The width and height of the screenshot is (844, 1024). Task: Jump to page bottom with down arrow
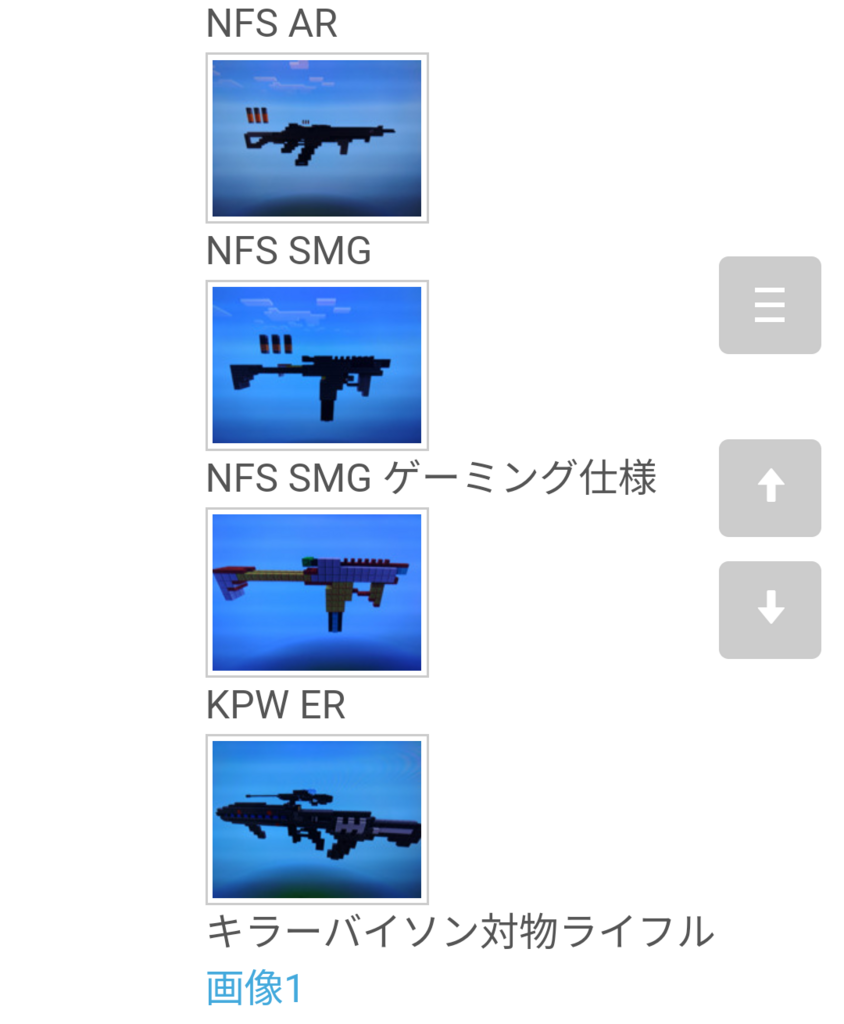[769, 609]
